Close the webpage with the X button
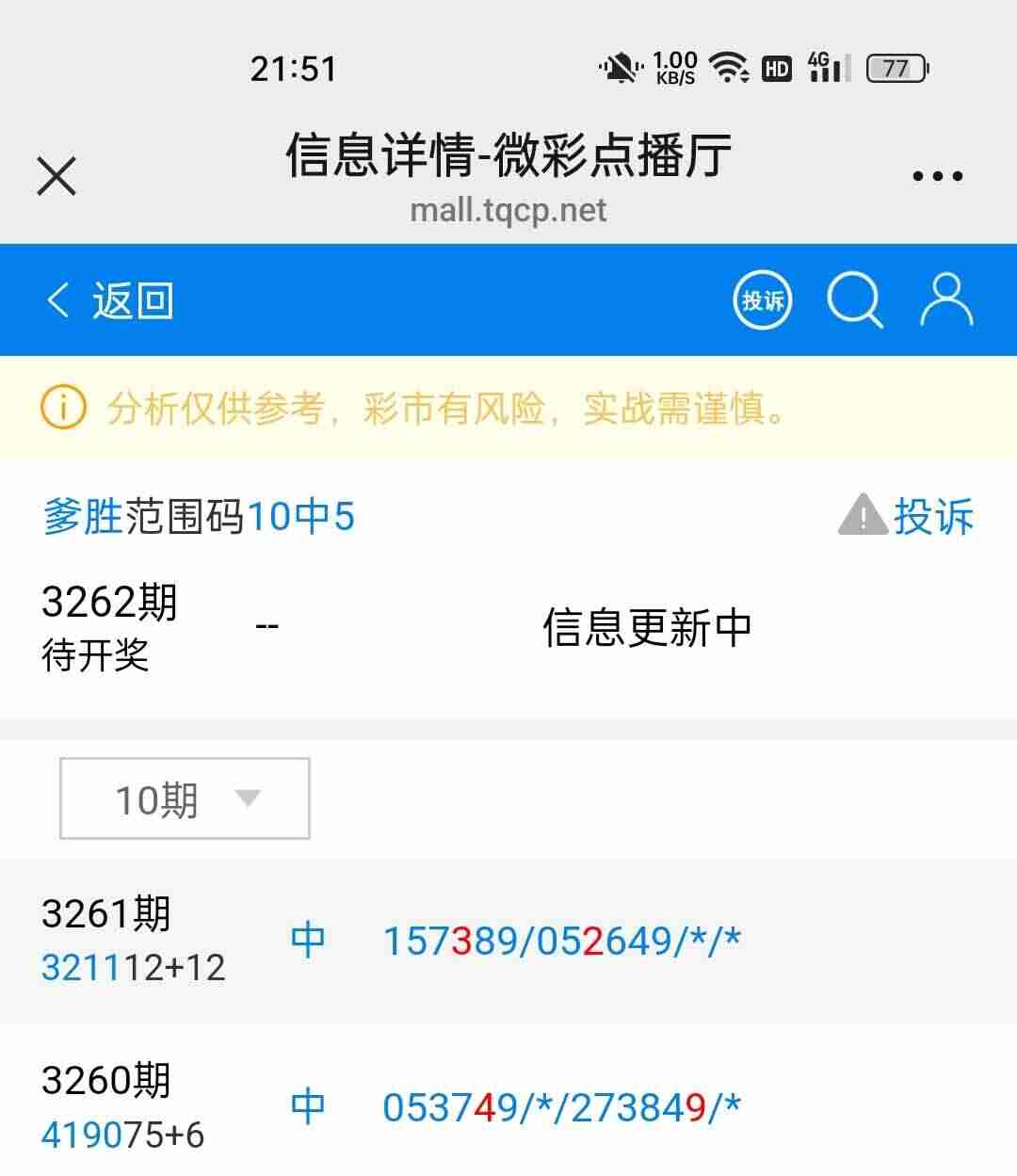Viewport: 1017px width, 1176px height. click(55, 174)
